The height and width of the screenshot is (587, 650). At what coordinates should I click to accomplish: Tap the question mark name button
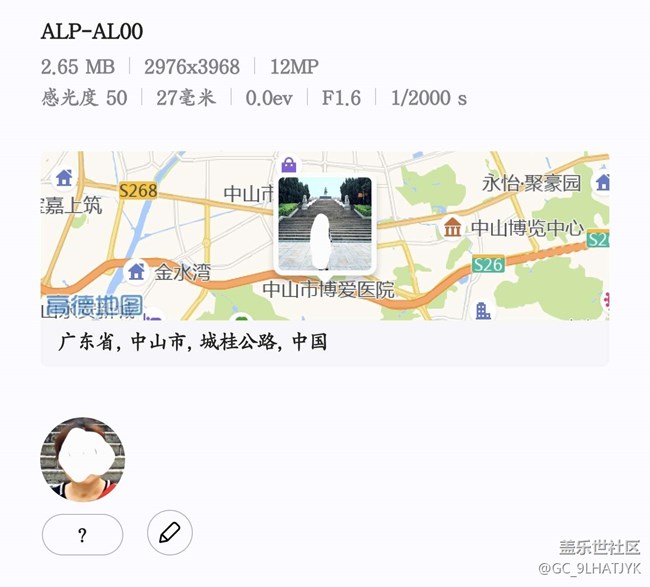point(82,534)
